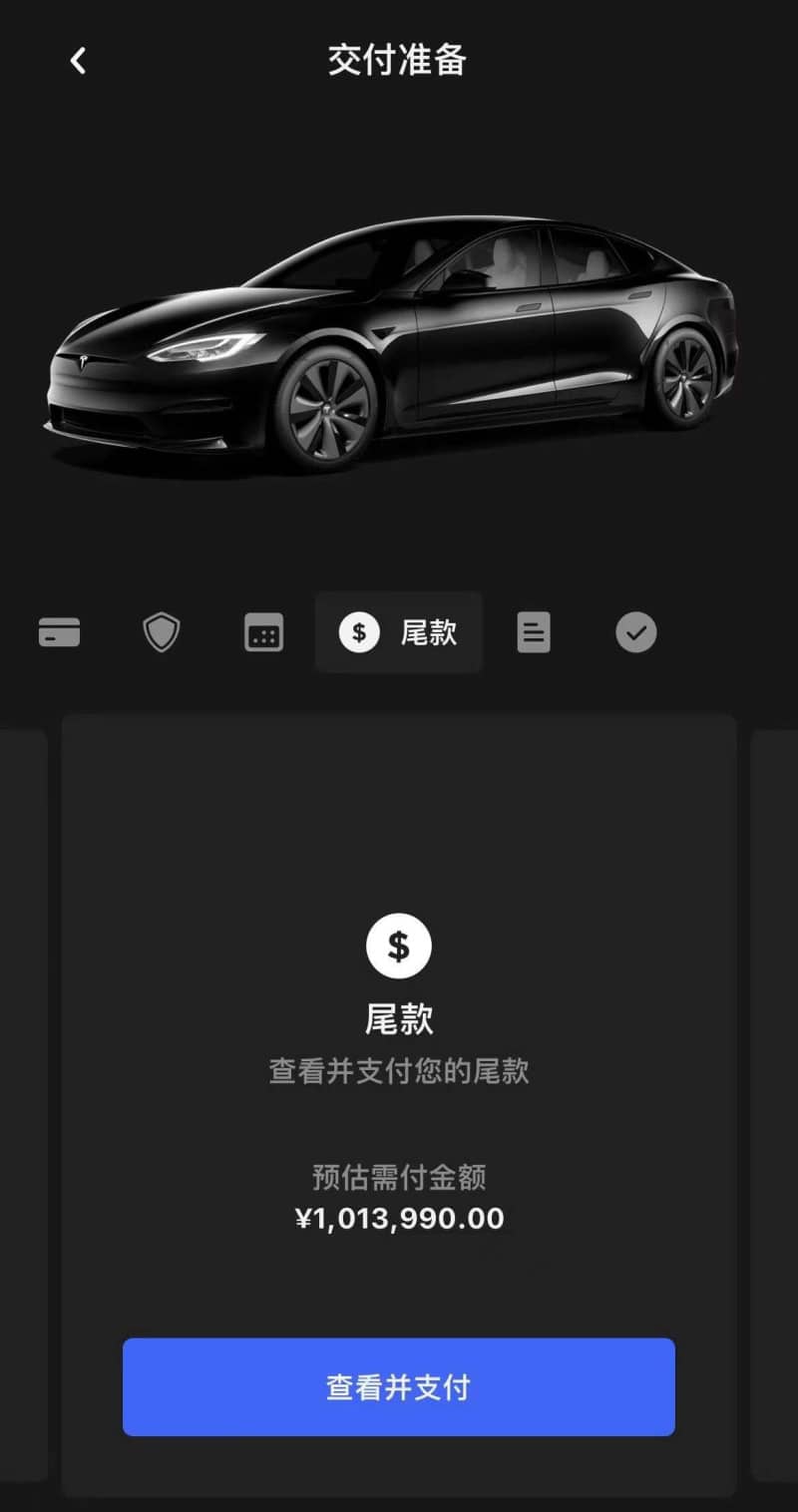Click the dollar sign icon in the active step
The width and height of the screenshot is (798, 1512).
click(359, 632)
